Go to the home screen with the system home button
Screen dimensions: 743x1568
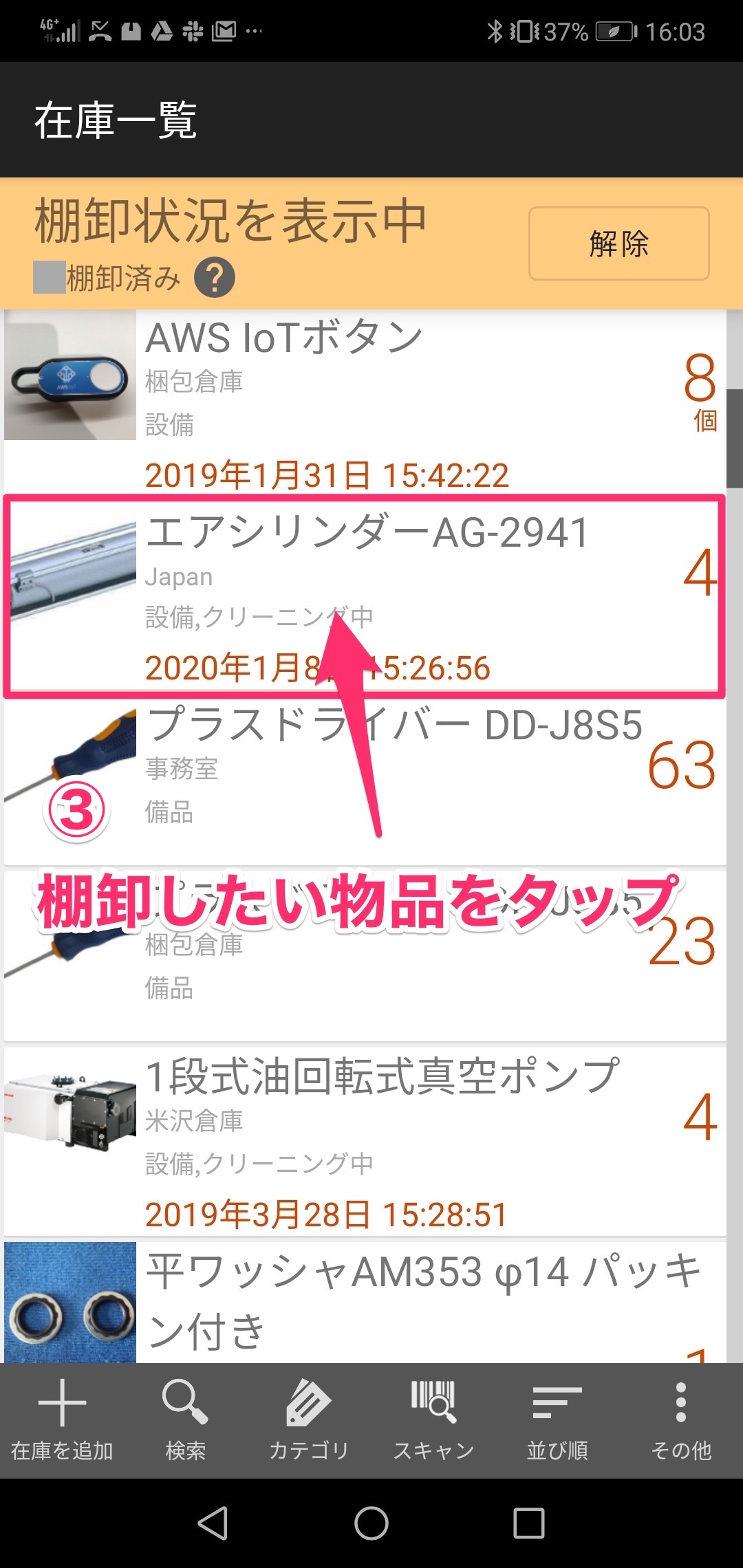[x=371, y=1523]
